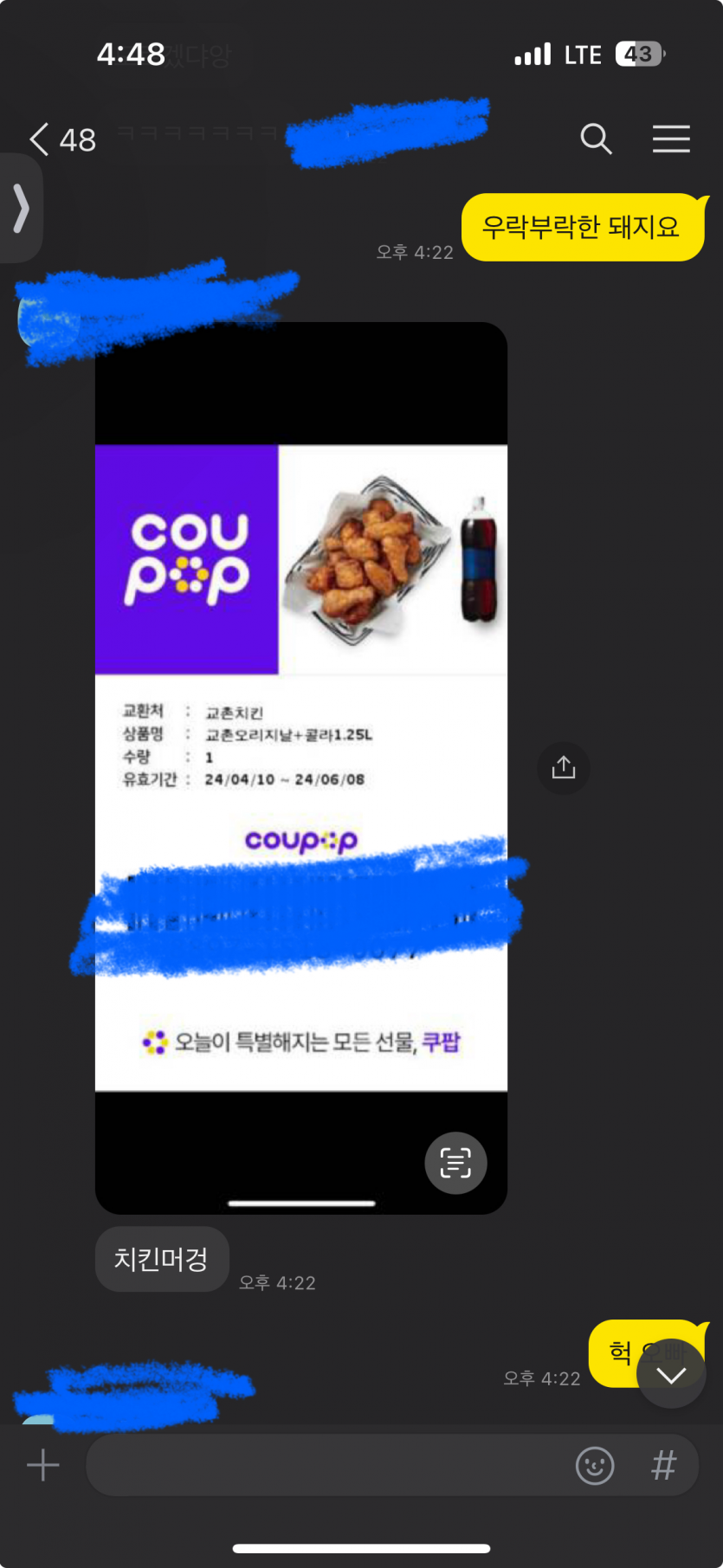Expand the side drawer arrow handle
This screenshot has width=723, height=1568.
pyautogui.click(x=21, y=208)
